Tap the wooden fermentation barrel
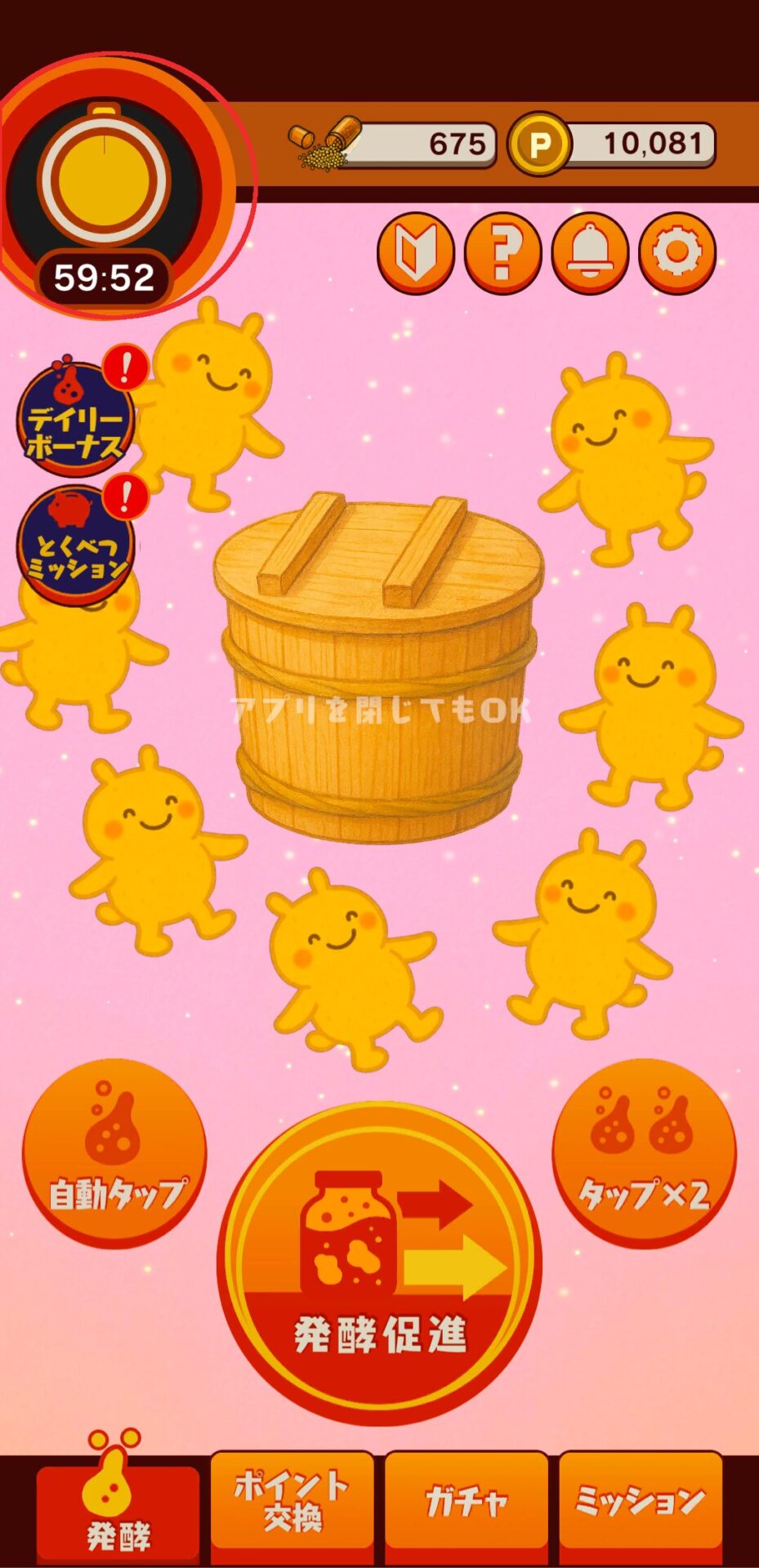759x1568 pixels. pos(378,670)
